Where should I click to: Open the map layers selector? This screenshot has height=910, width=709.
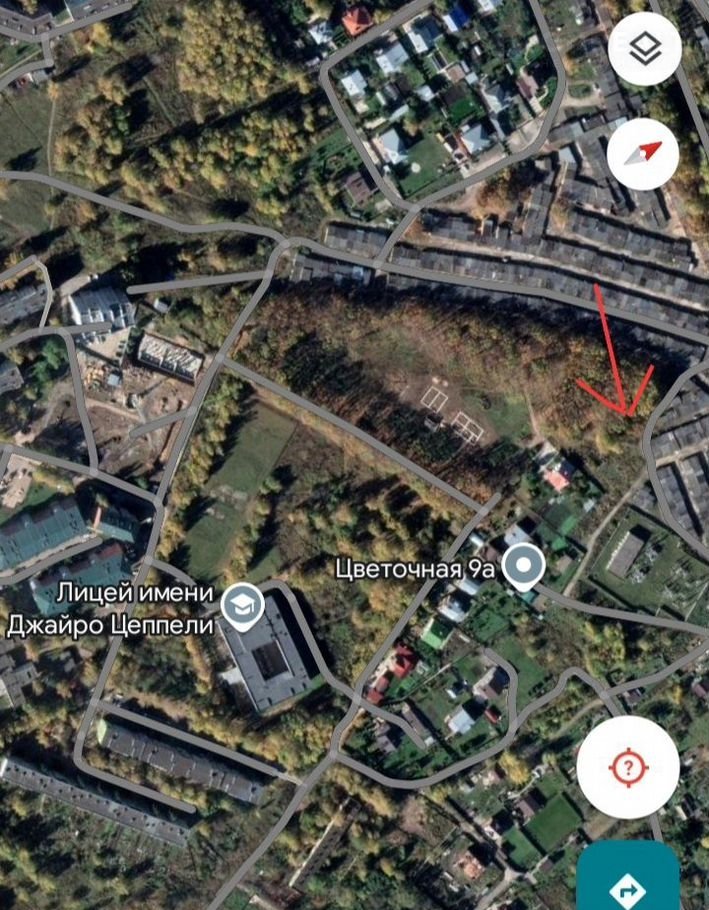(644, 49)
